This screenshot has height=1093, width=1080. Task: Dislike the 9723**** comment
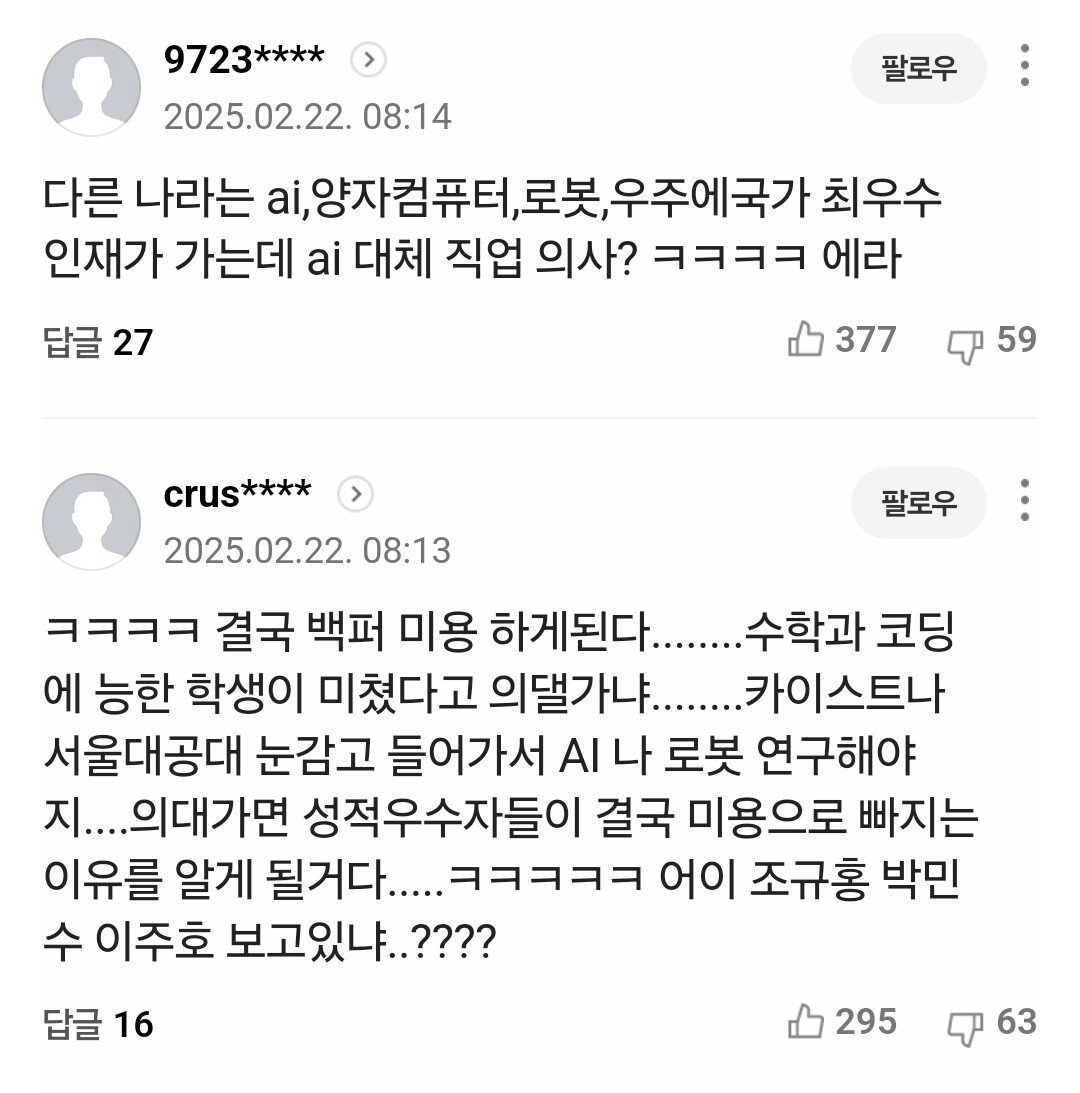[x=965, y=344]
